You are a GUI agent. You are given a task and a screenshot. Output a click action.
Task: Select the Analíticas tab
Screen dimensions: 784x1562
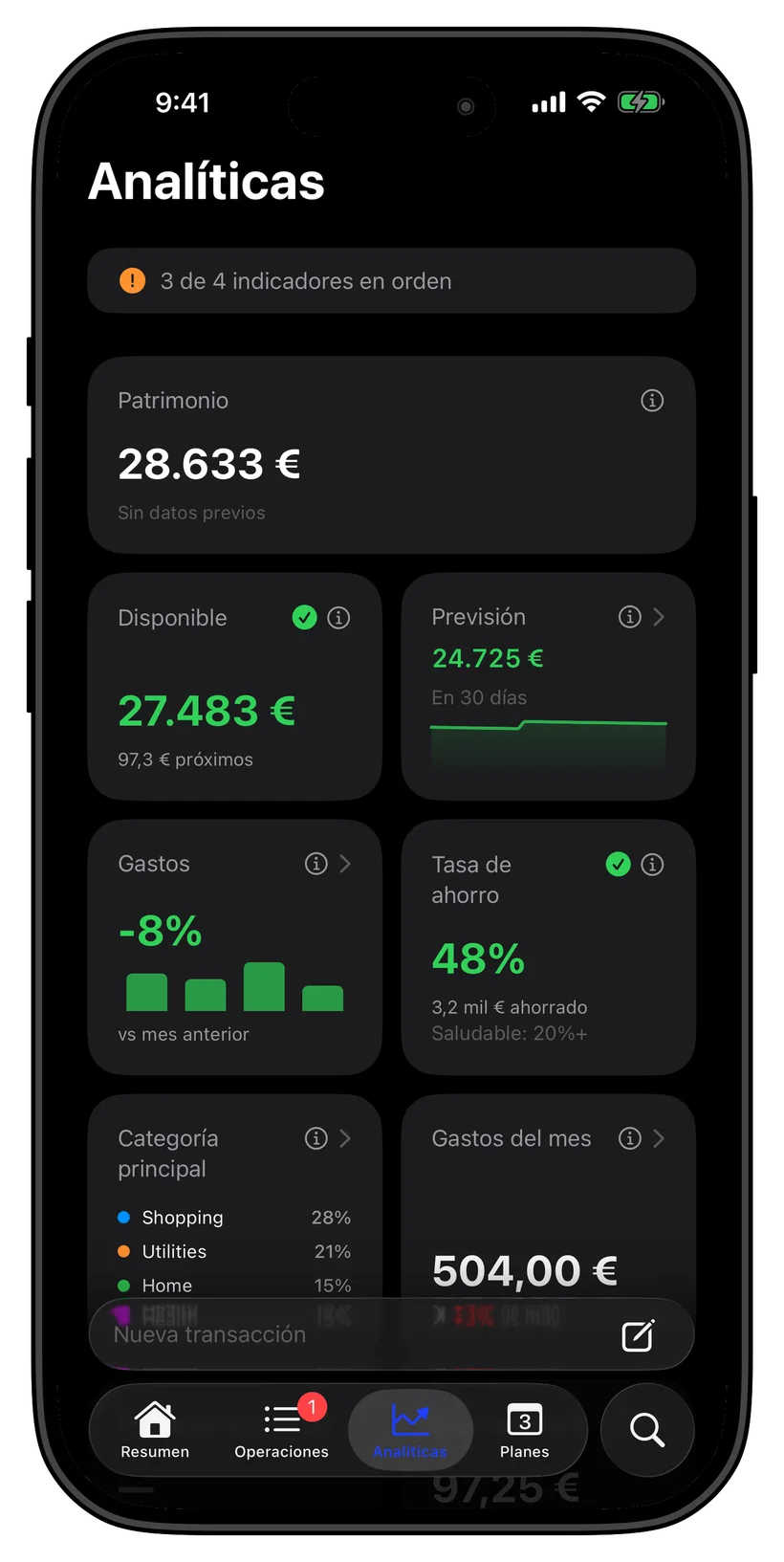pyautogui.click(x=410, y=1430)
